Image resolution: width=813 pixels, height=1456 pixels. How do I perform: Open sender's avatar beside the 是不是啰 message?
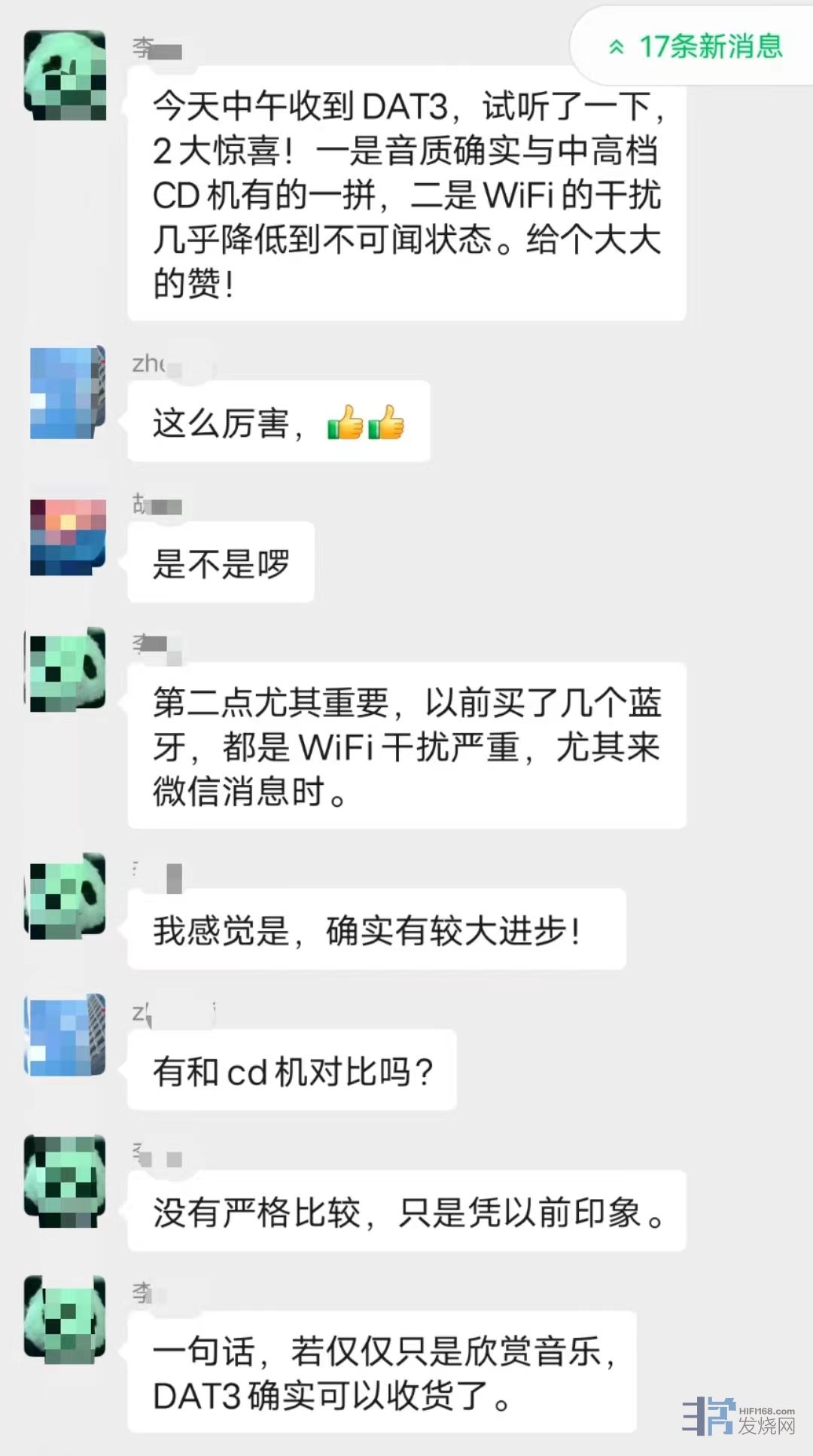point(66,536)
